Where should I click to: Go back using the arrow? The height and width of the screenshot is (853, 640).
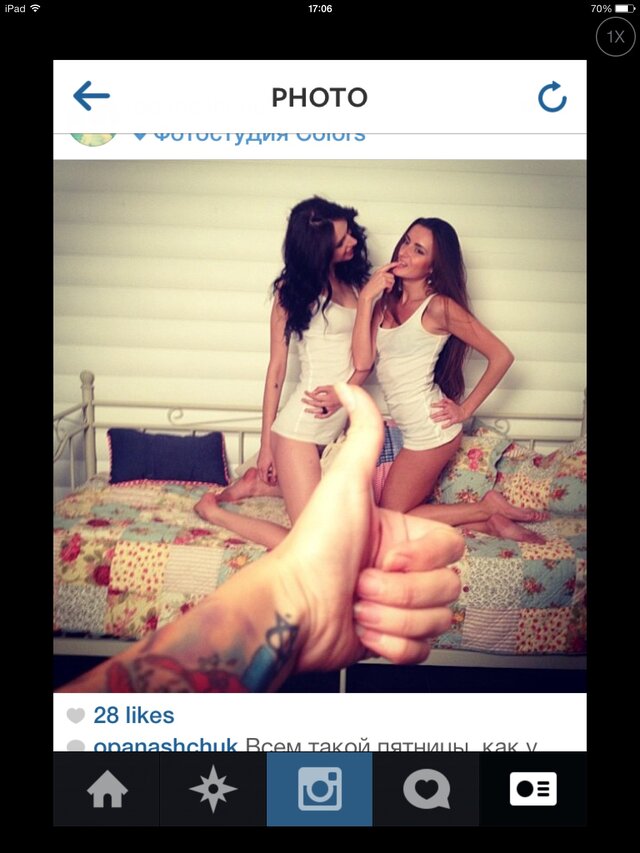(91, 97)
